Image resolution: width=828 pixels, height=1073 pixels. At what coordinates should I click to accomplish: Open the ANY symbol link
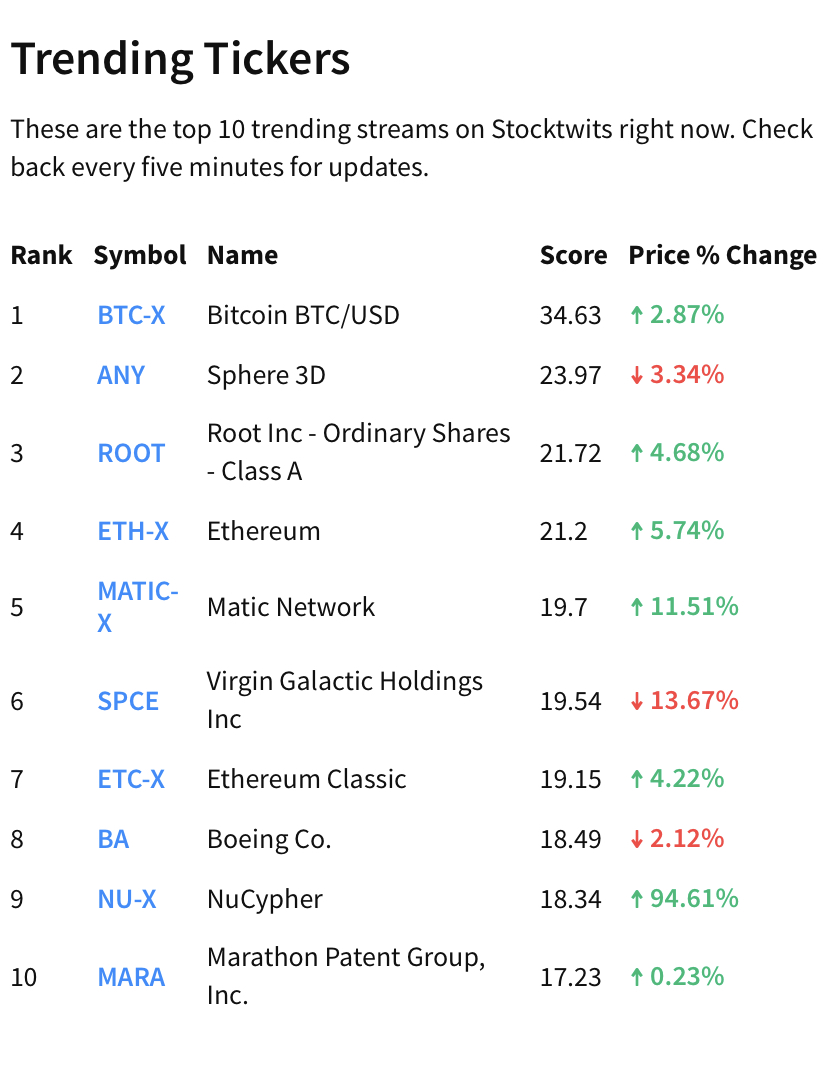click(x=121, y=376)
